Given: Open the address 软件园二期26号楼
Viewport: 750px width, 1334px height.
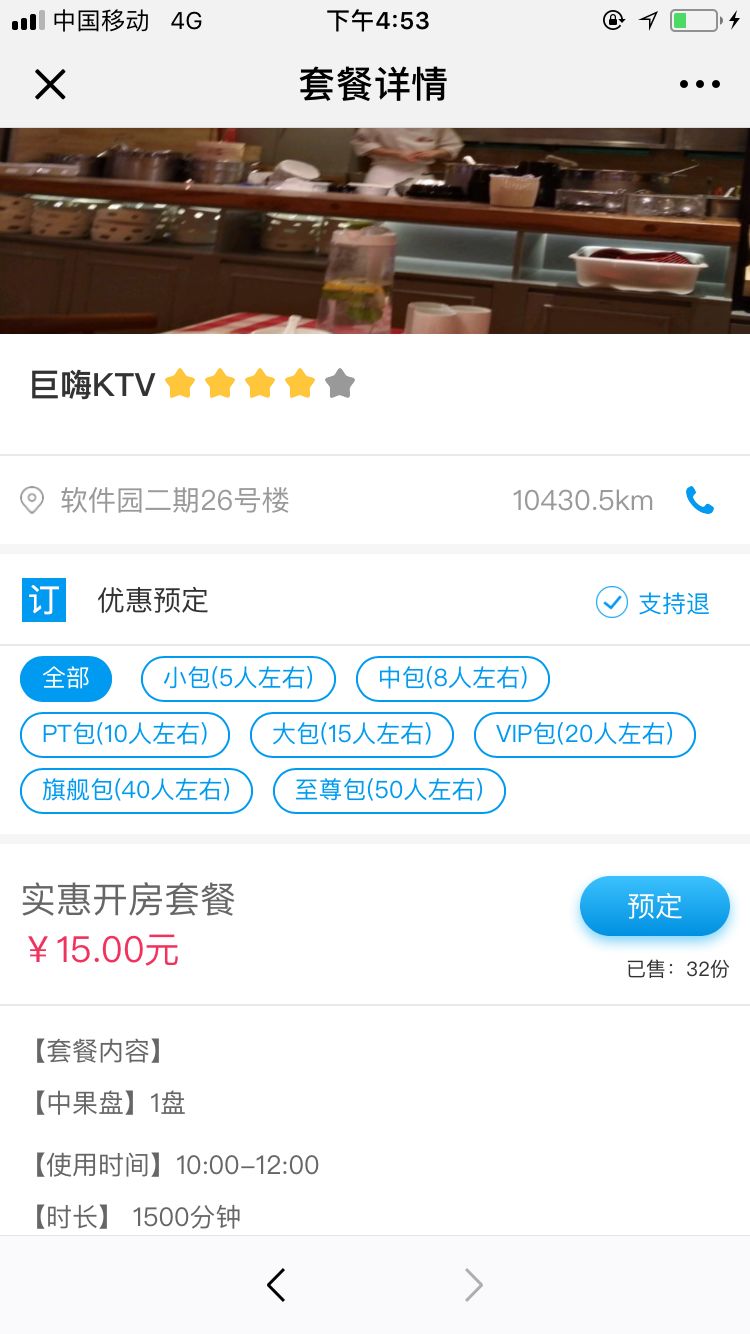Looking at the screenshot, I should tap(175, 500).
